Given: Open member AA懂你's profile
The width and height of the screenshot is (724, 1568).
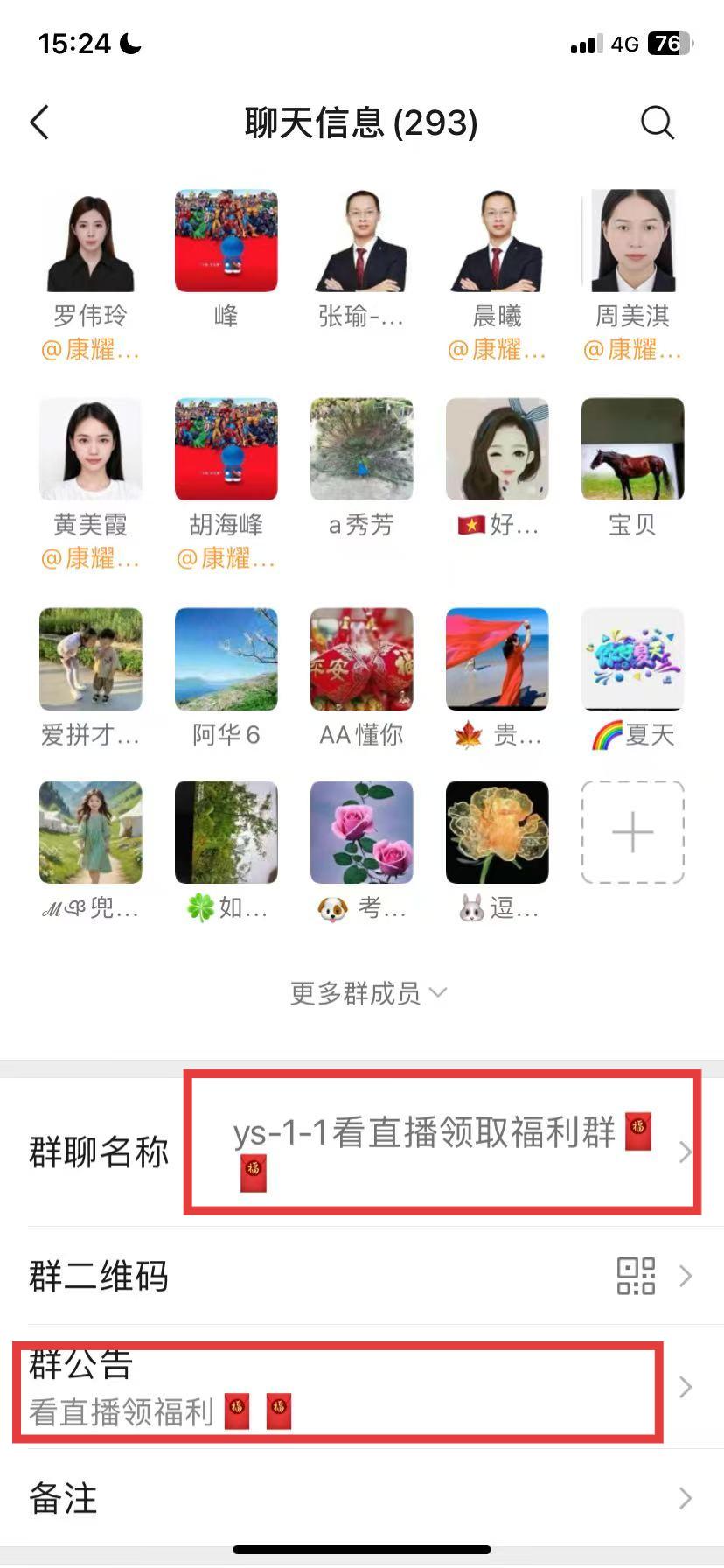Looking at the screenshot, I should [x=361, y=658].
